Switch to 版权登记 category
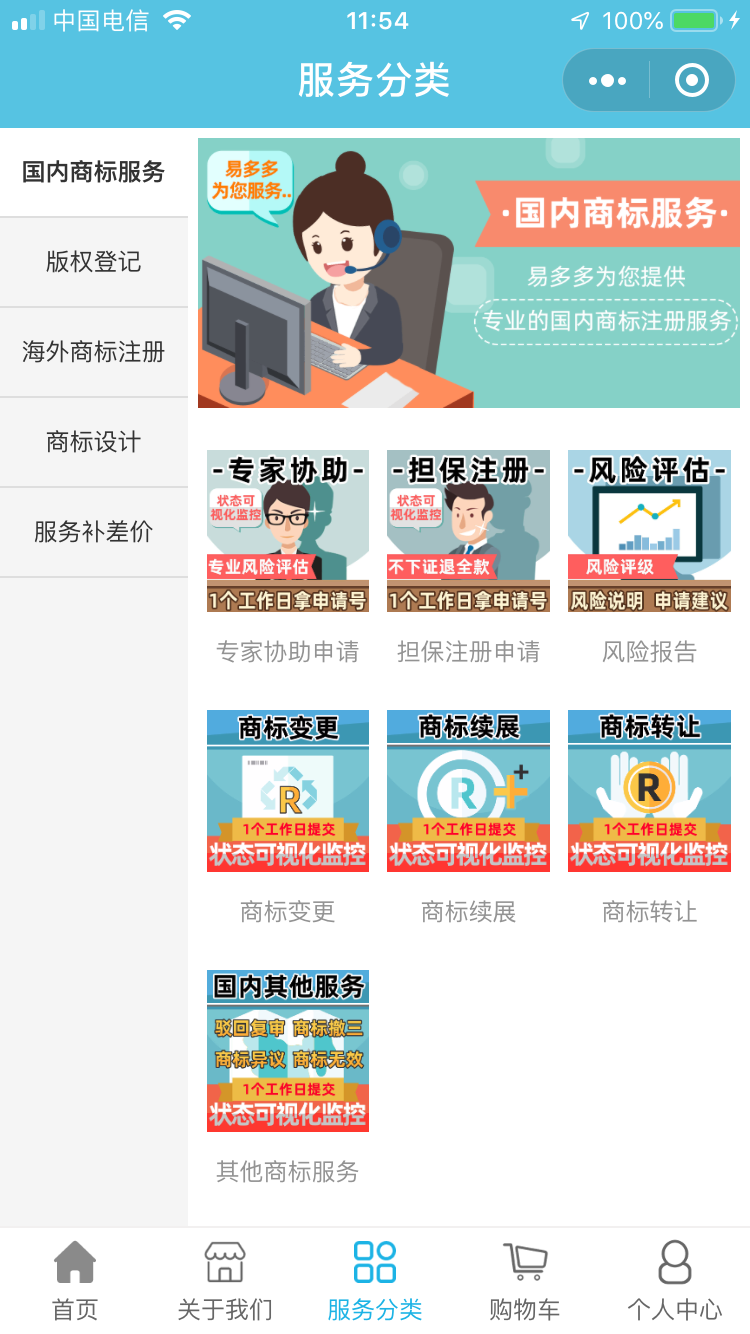Viewport: 750px width, 1334px height. (94, 262)
